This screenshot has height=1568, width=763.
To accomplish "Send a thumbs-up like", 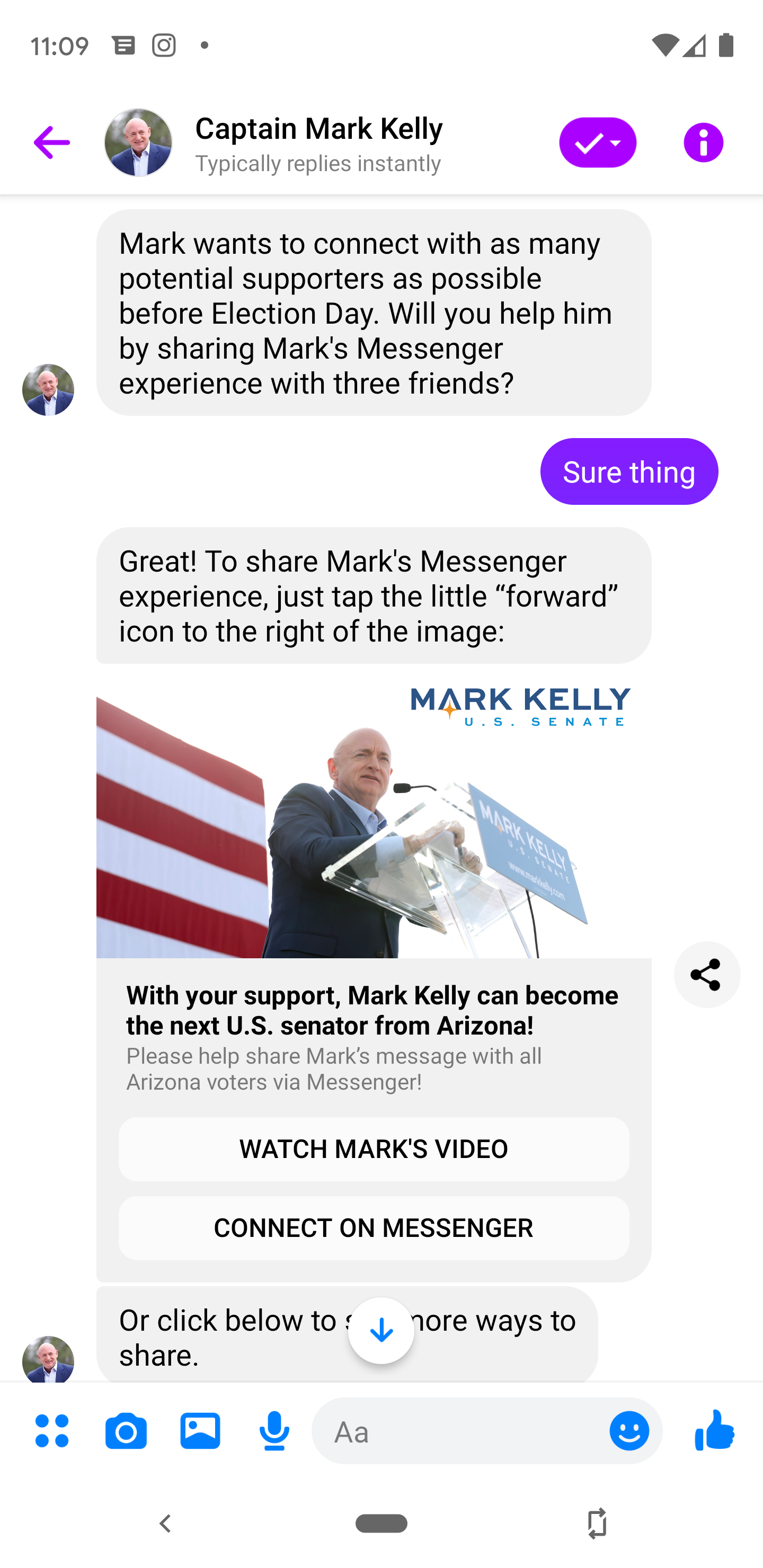I will tap(714, 1430).
